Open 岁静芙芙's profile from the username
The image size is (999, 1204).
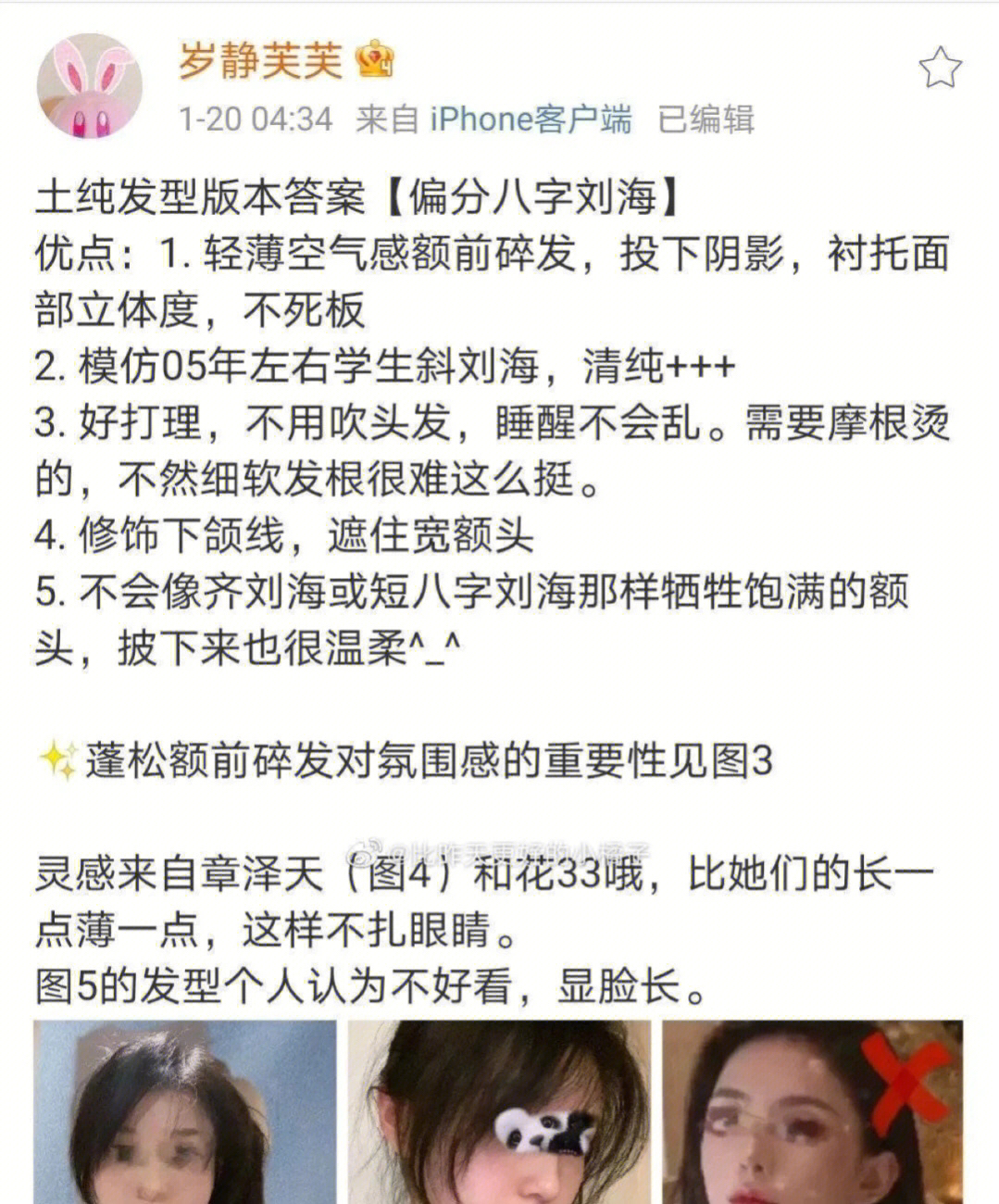tap(259, 60)
